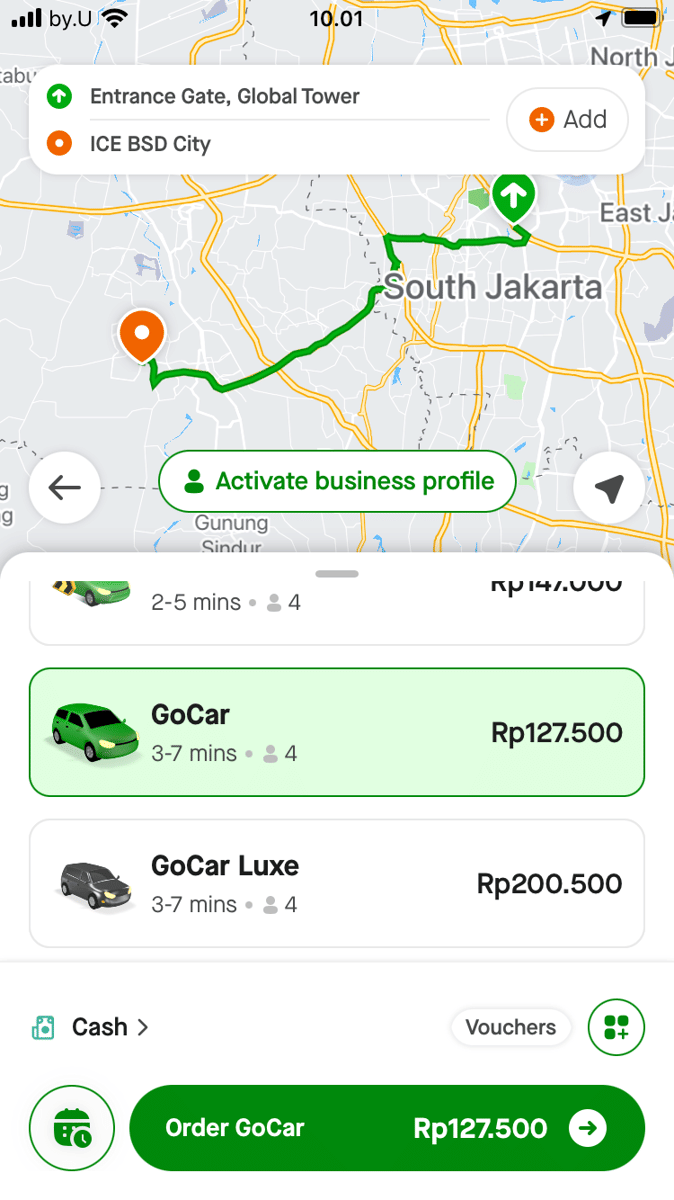This screenshot has height=1200, width=674.
Task: Schedule the ride with calendar icon
Action: click(72, 1129)
